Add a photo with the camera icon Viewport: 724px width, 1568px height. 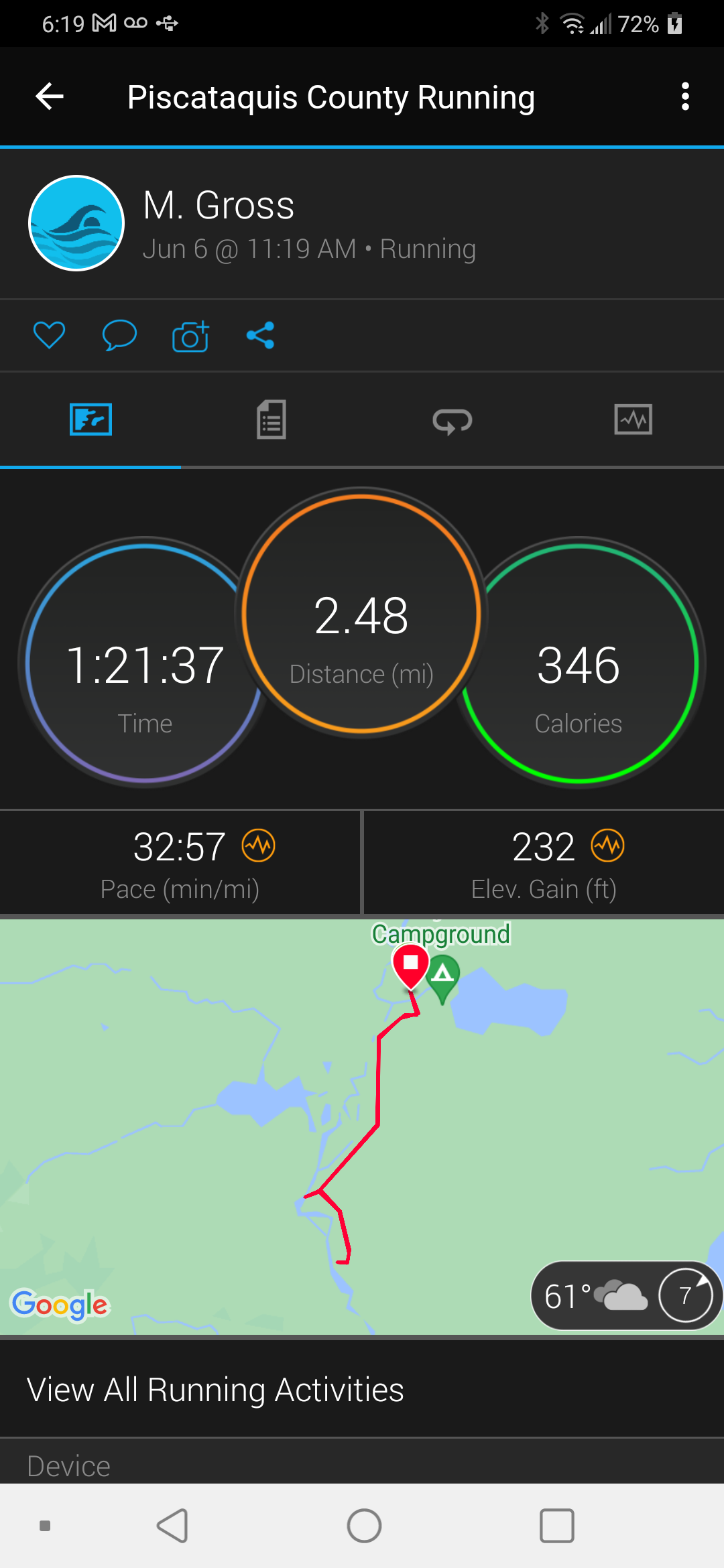[190, 336]
